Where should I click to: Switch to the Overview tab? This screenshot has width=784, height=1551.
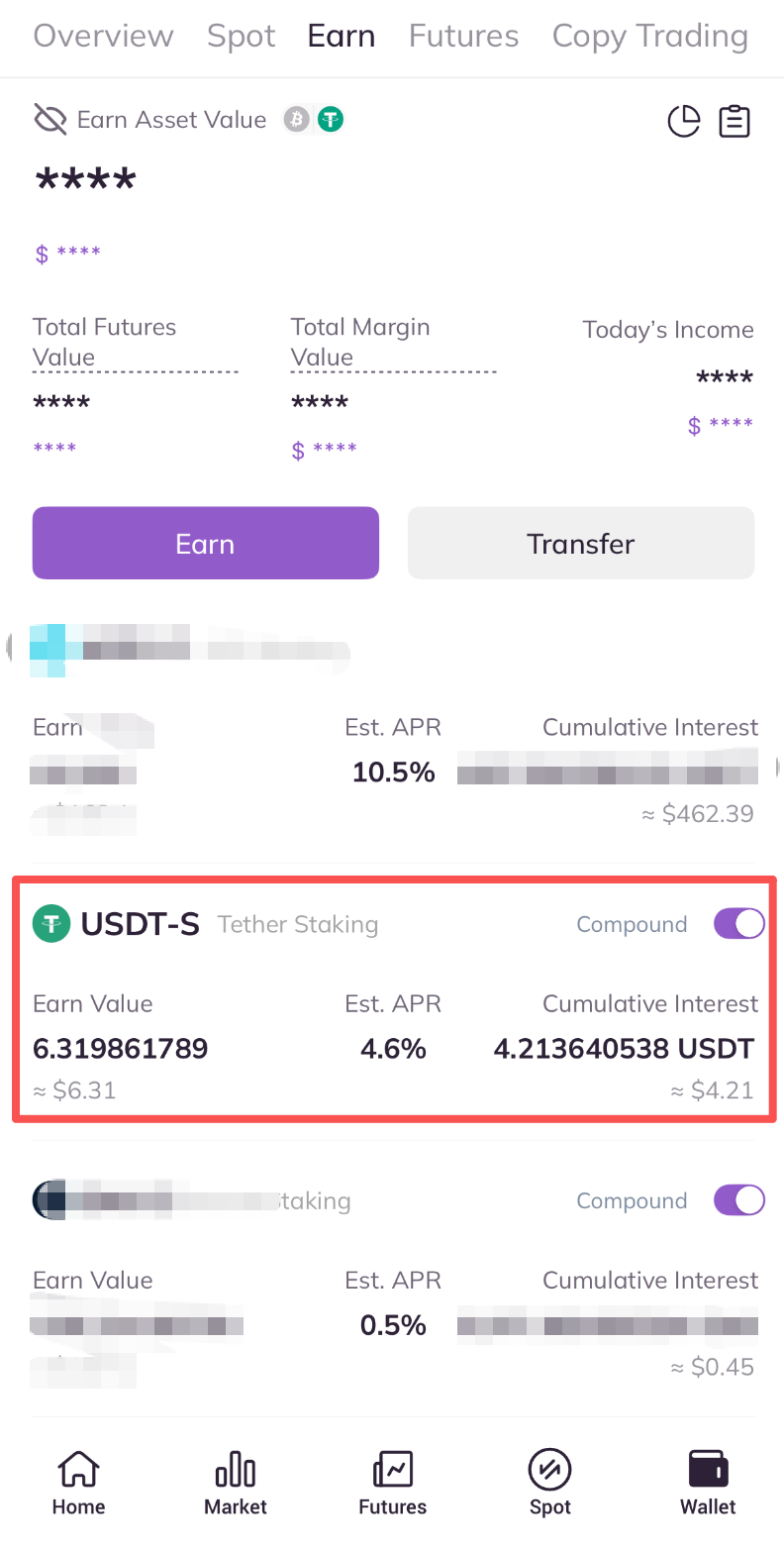103,37
